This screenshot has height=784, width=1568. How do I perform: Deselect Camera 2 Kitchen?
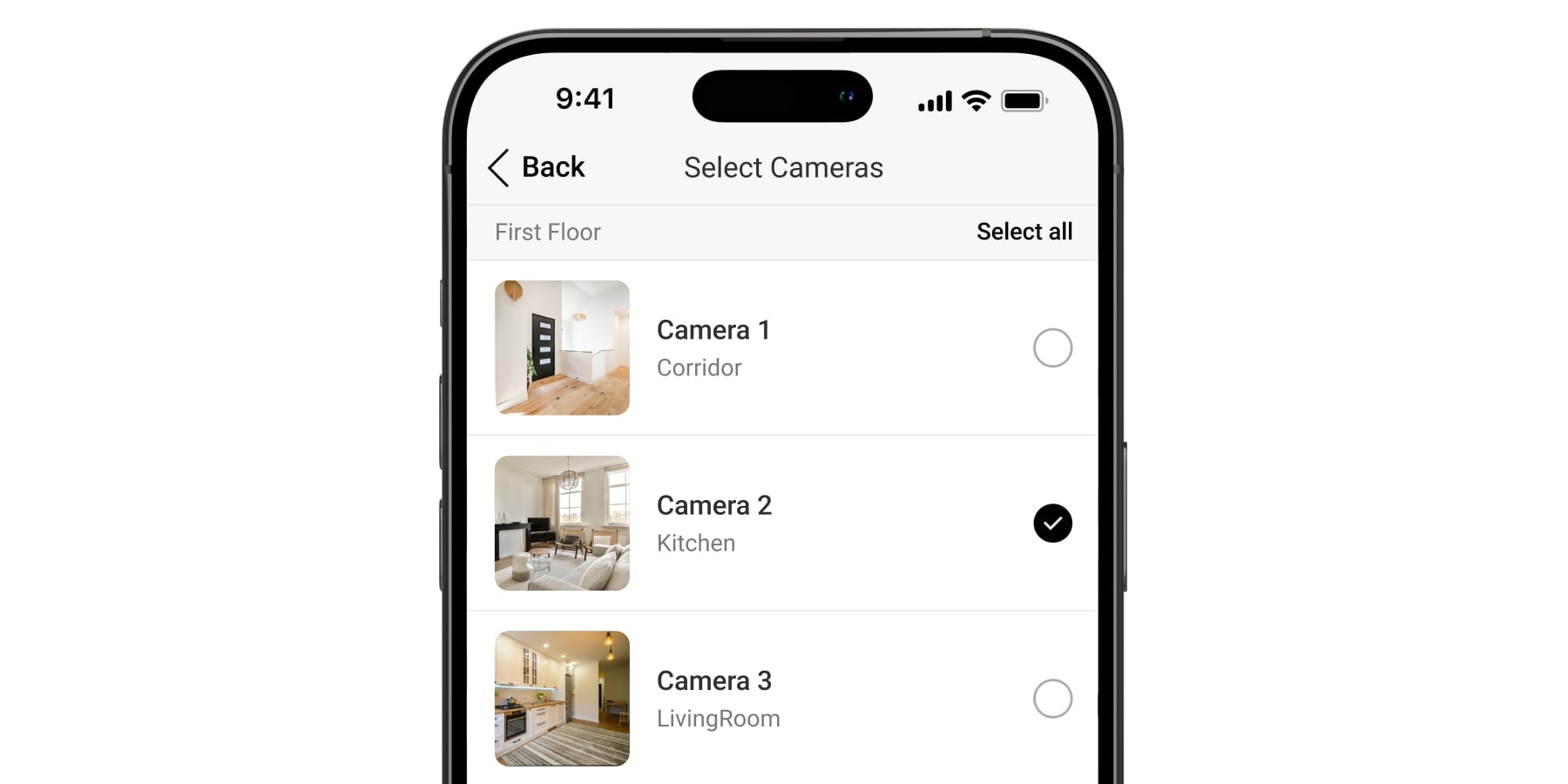1052,524
